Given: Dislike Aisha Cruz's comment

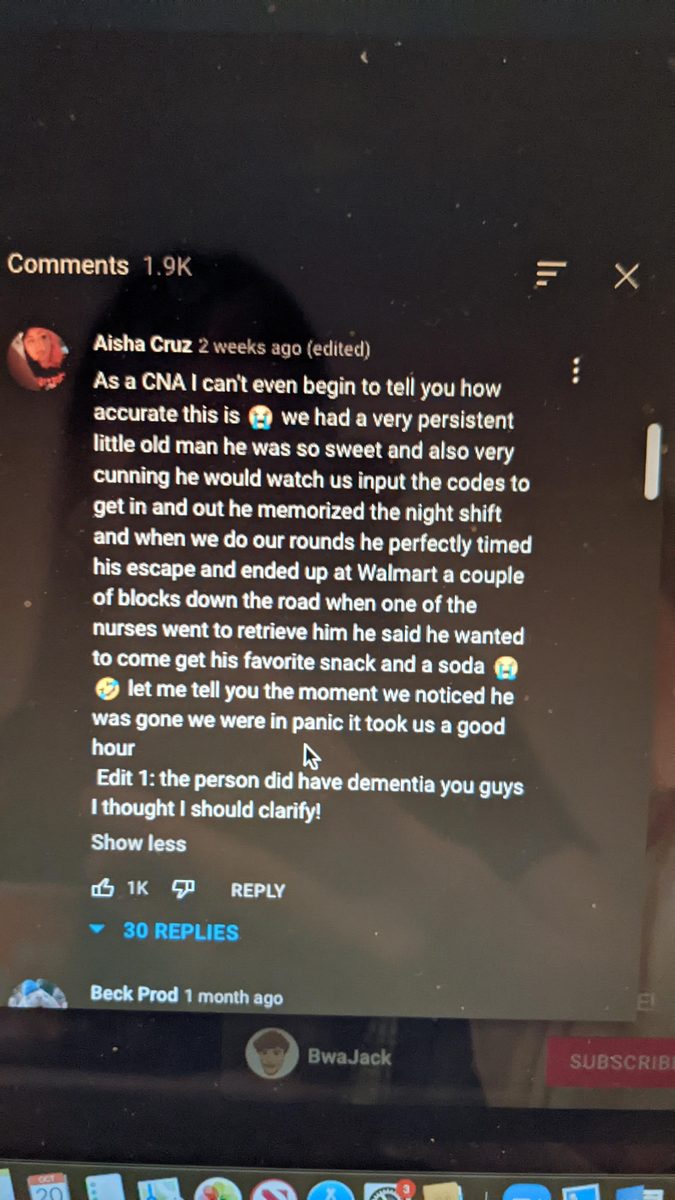Looking at the screenshot, I should 183,888.
